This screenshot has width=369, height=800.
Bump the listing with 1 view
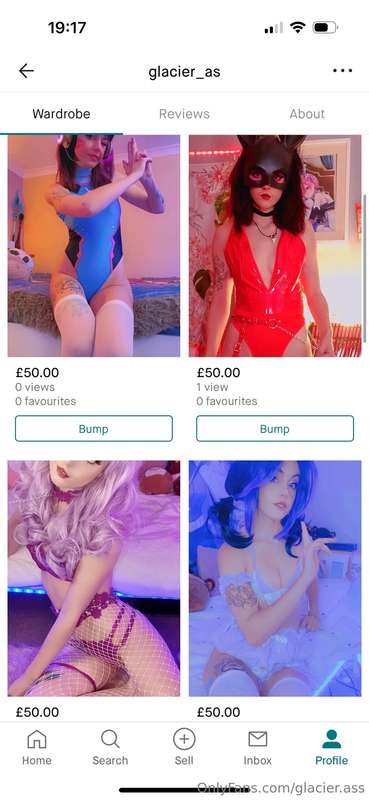tap(275, 429)
